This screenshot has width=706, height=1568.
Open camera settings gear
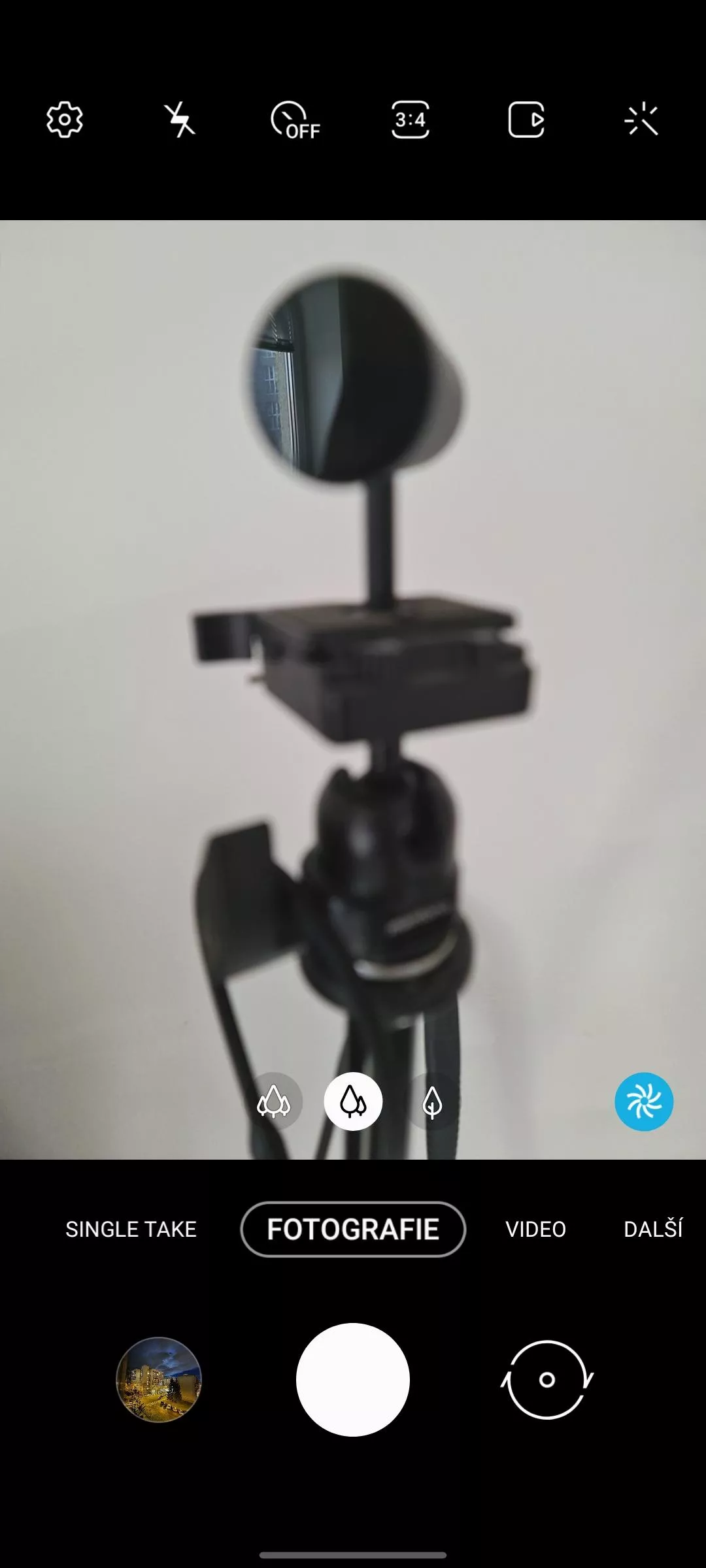point(64,120)
